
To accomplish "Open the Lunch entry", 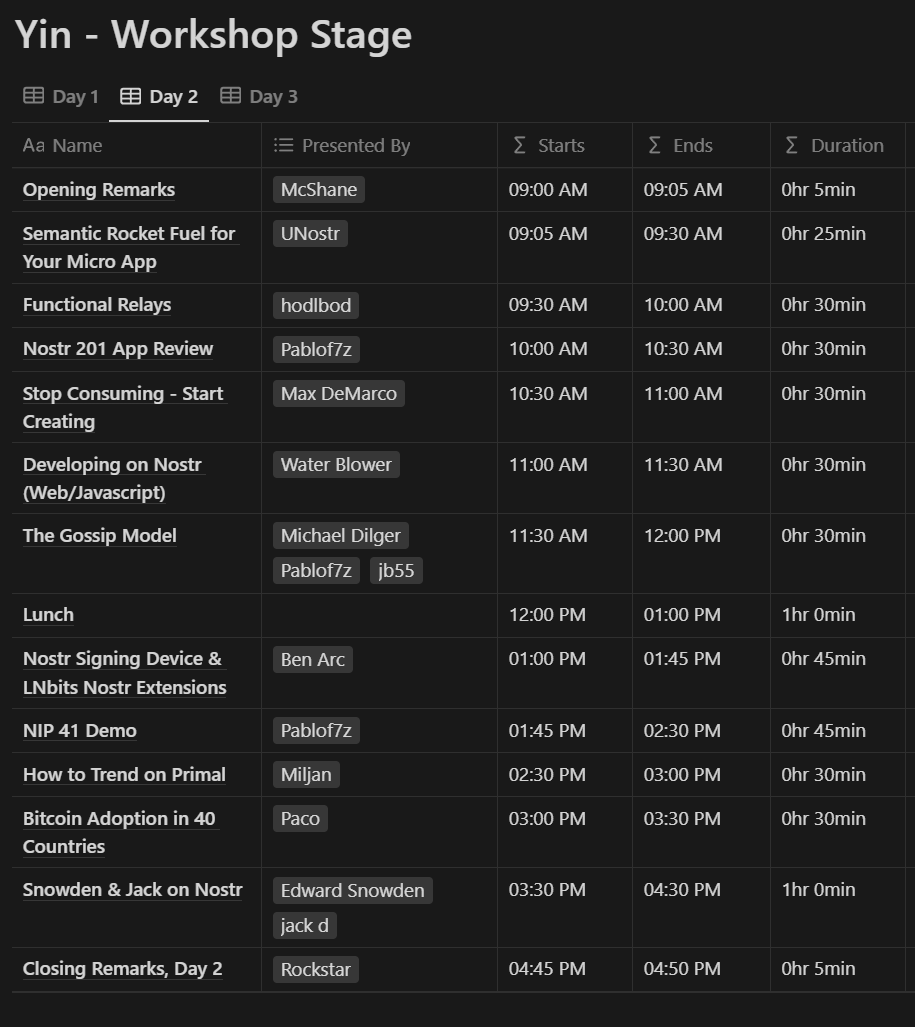I will click(x=48, y=615).
